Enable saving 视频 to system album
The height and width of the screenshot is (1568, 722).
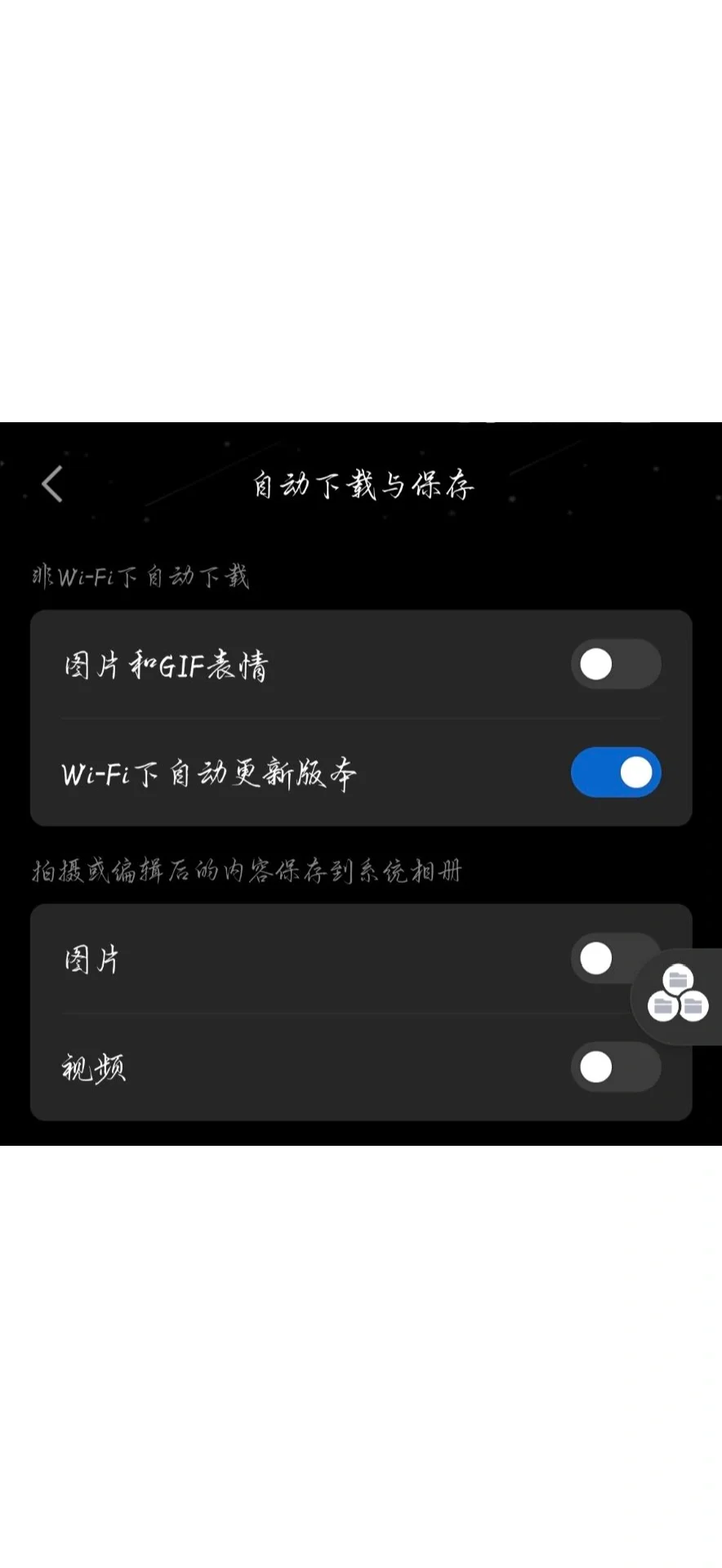[617, 1067]
